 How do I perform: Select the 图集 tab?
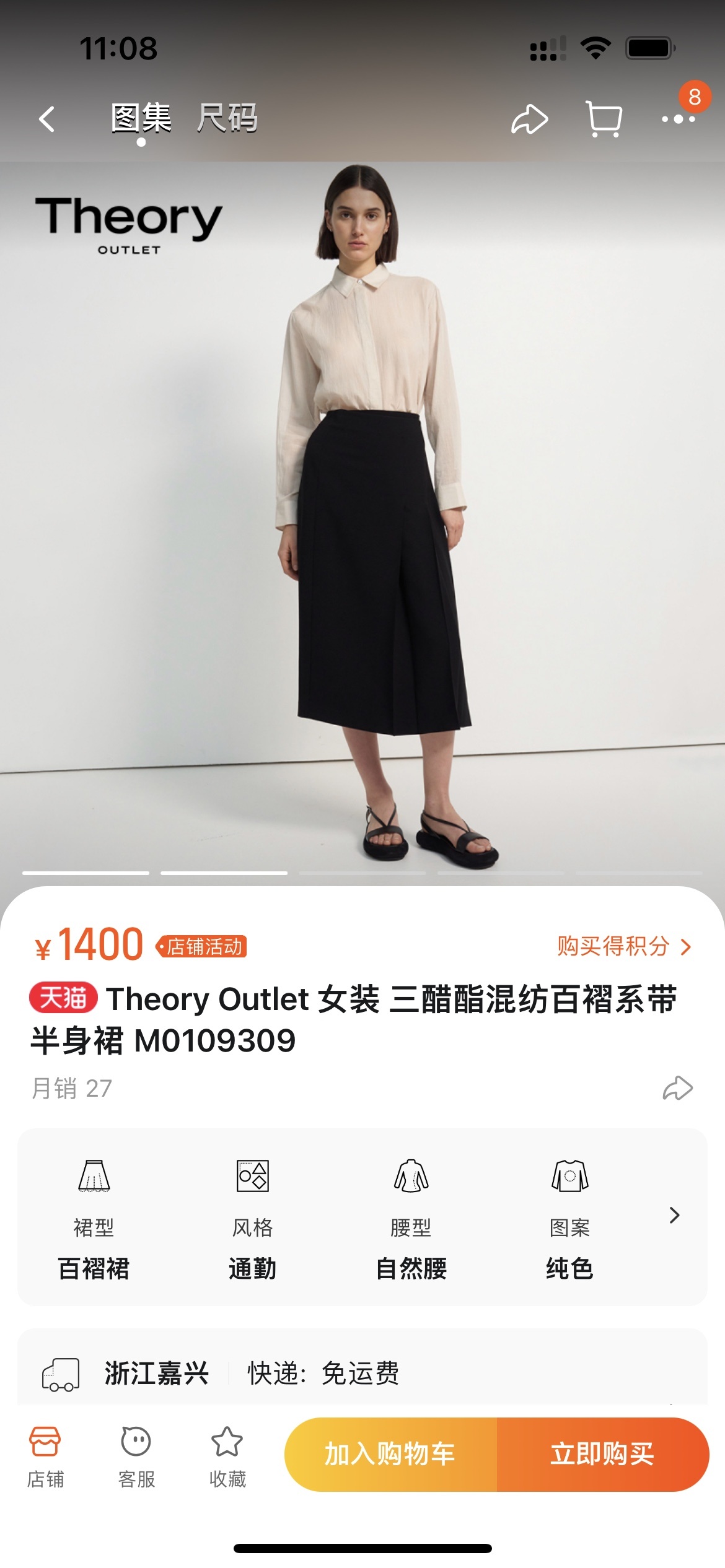tap(141, 118)
